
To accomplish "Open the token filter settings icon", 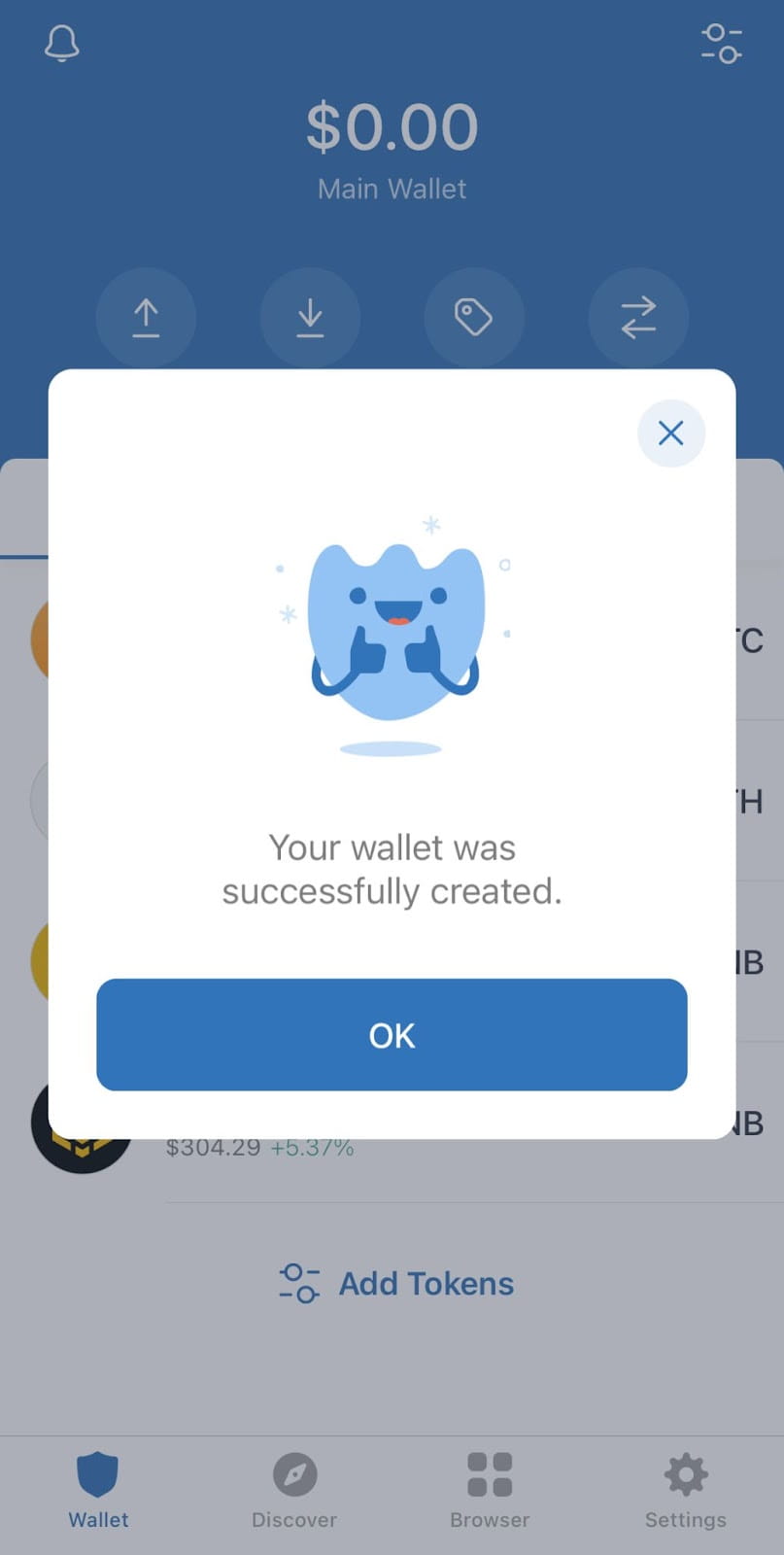I will pyautogui.click(x=722, y=44).
